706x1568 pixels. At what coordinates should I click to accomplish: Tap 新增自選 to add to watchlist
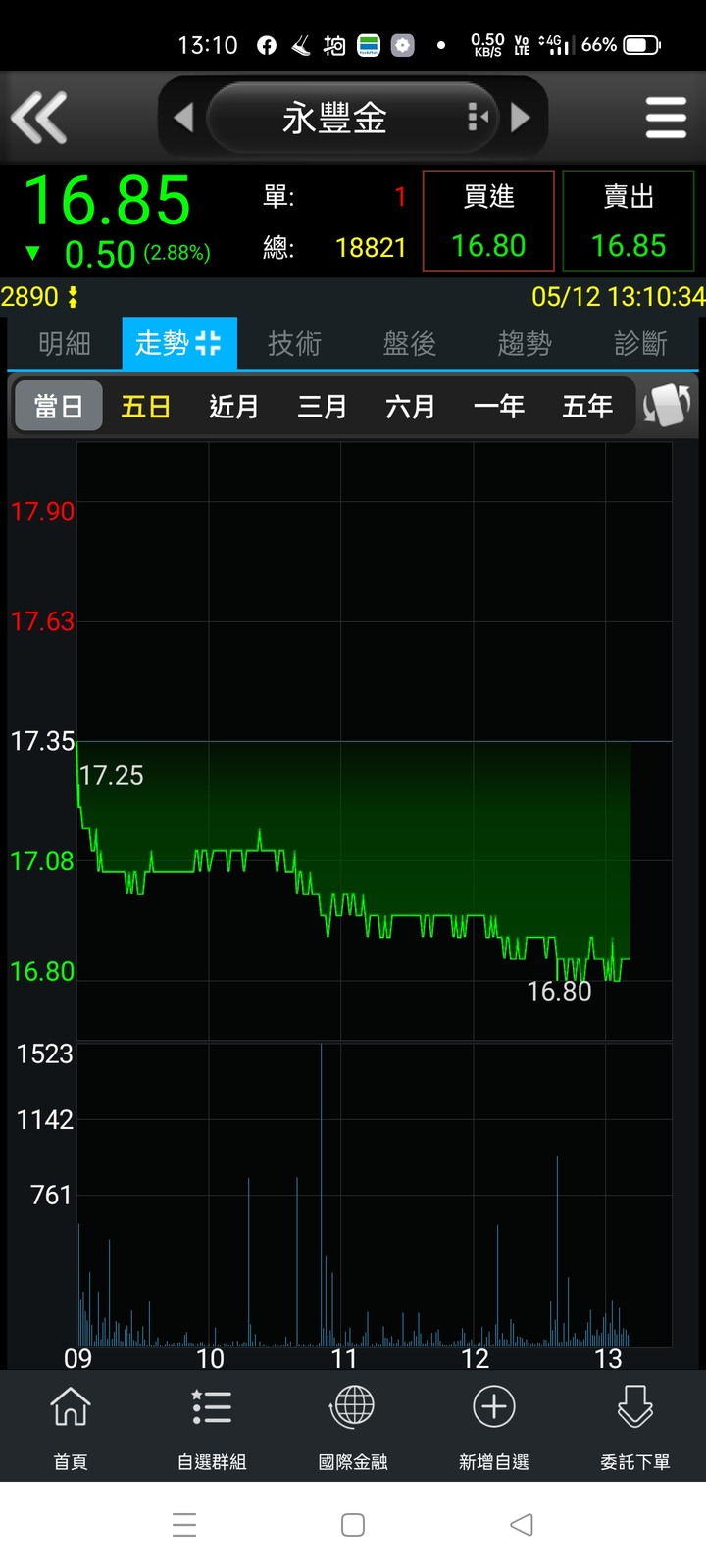pyautogui.click(x=494, y=1427)
